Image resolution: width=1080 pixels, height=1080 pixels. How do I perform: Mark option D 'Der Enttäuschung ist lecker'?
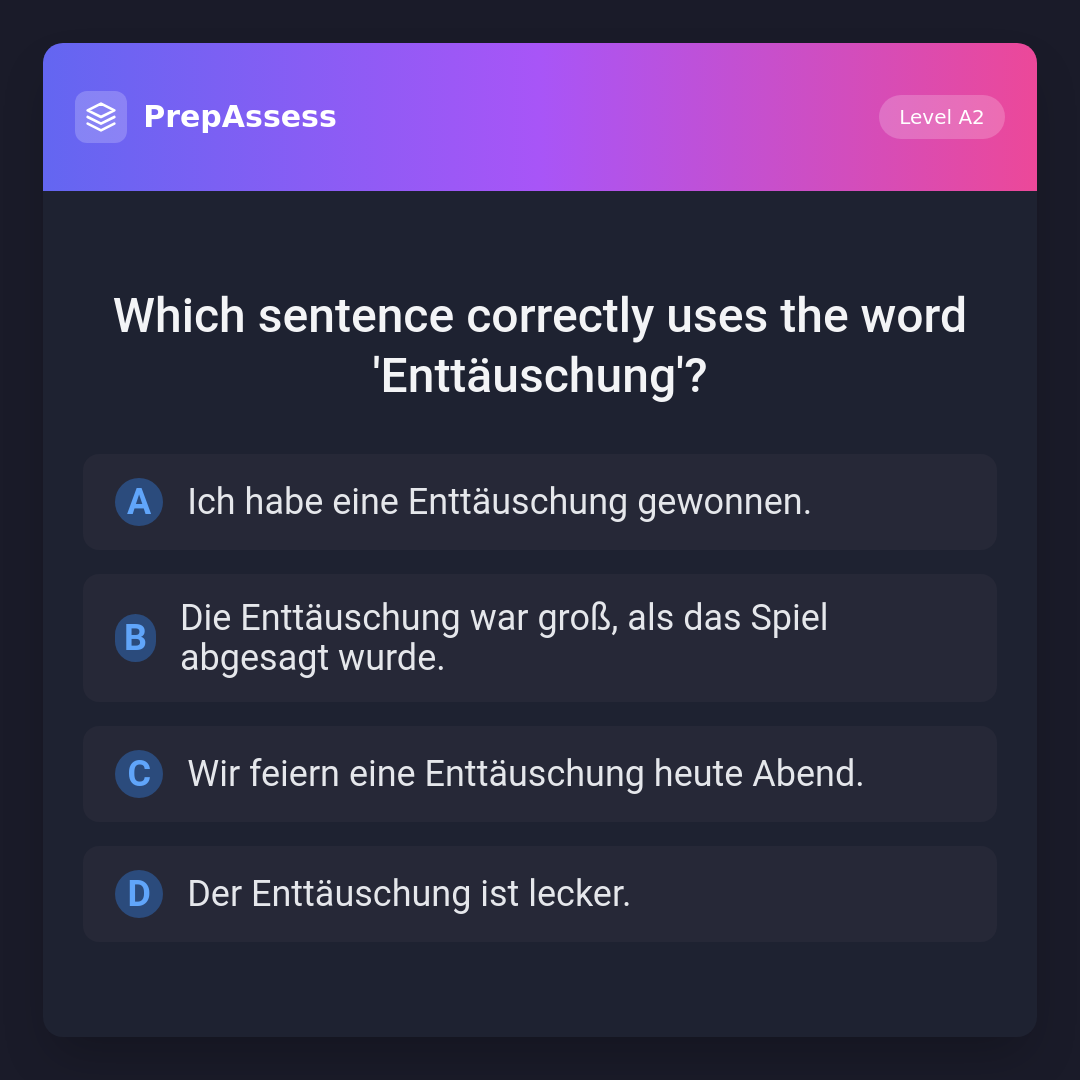click(539, 894)
